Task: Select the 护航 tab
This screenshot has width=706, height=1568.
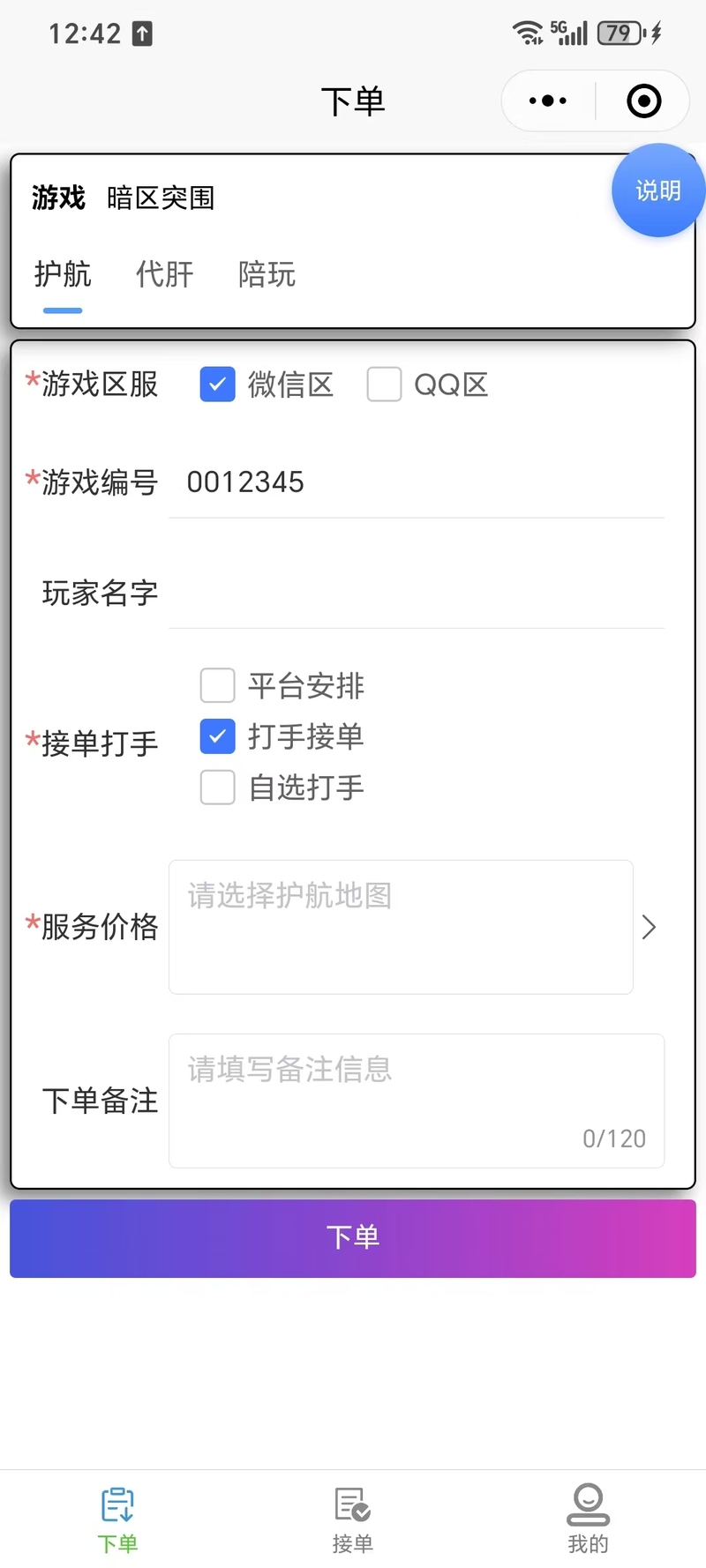Action: click(x=63, y=274)
